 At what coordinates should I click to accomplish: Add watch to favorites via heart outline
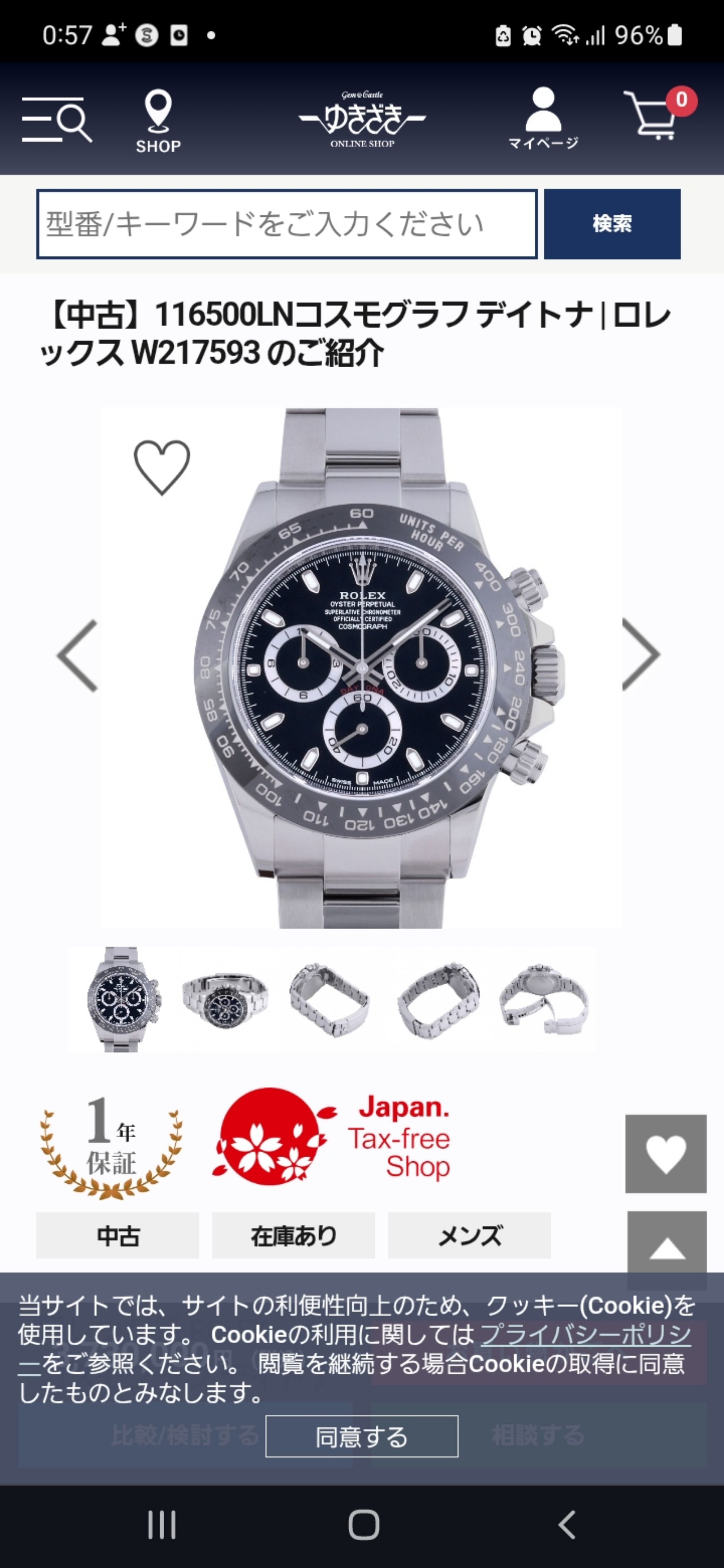click(162, 467)
